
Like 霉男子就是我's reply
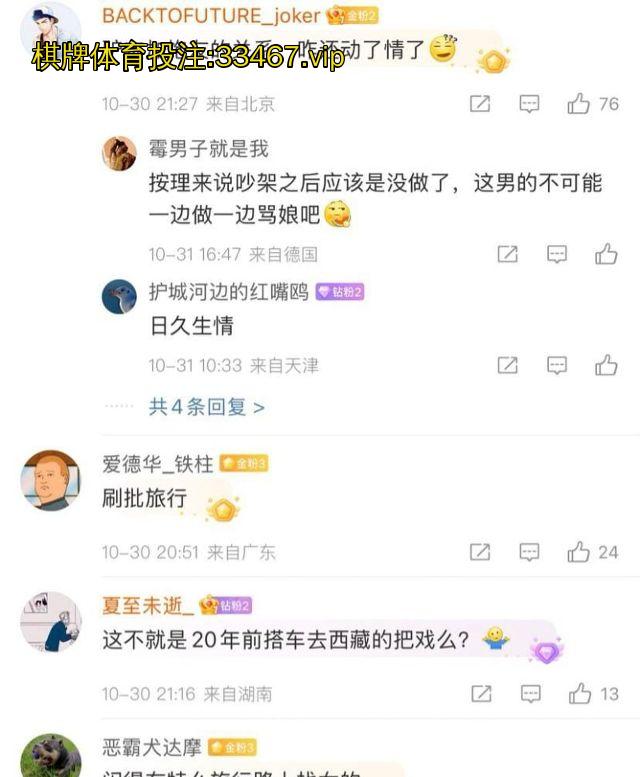(x=606, y=254)
